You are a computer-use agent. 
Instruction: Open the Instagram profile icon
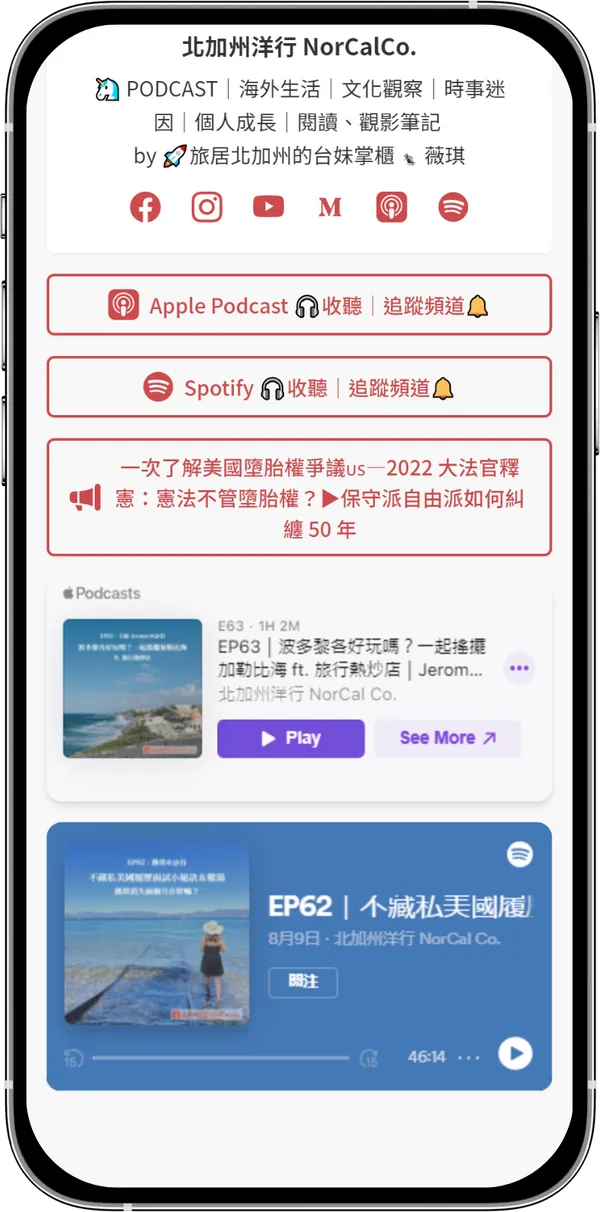pos(207,207)
